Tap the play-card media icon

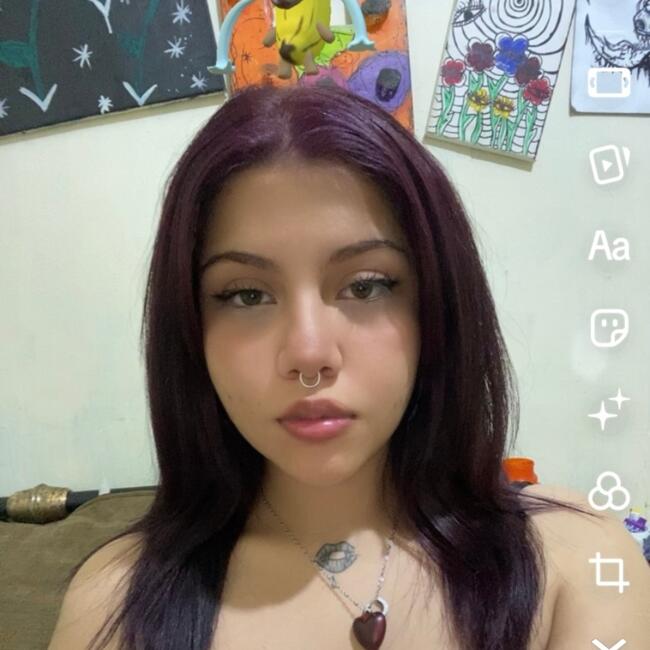pos(608,165)
